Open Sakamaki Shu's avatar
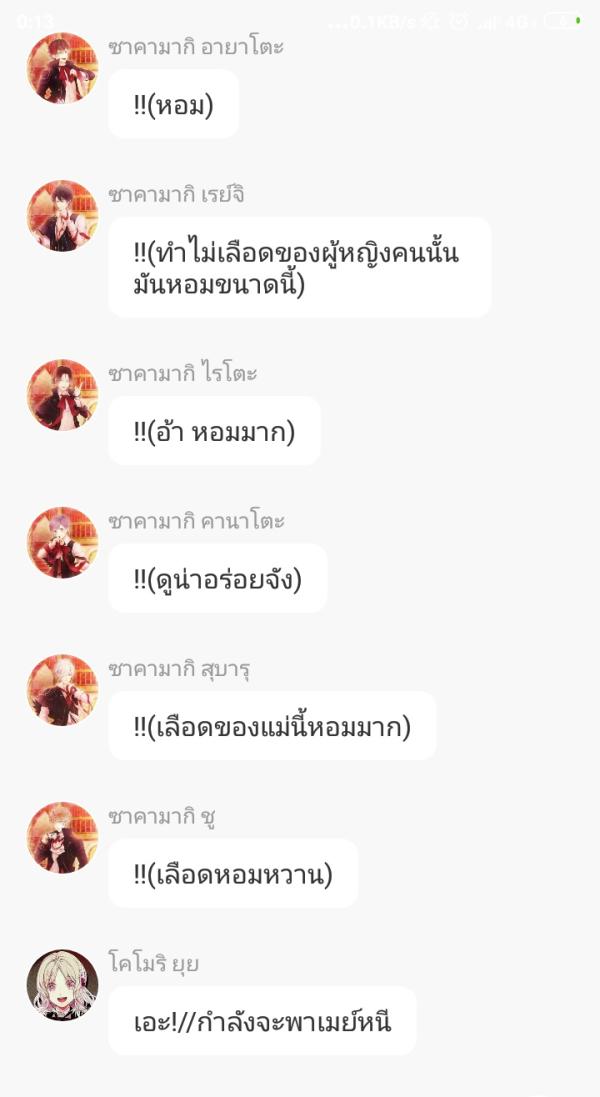The width and height of the screenshot is (600, 1097). tap(62, 837)
